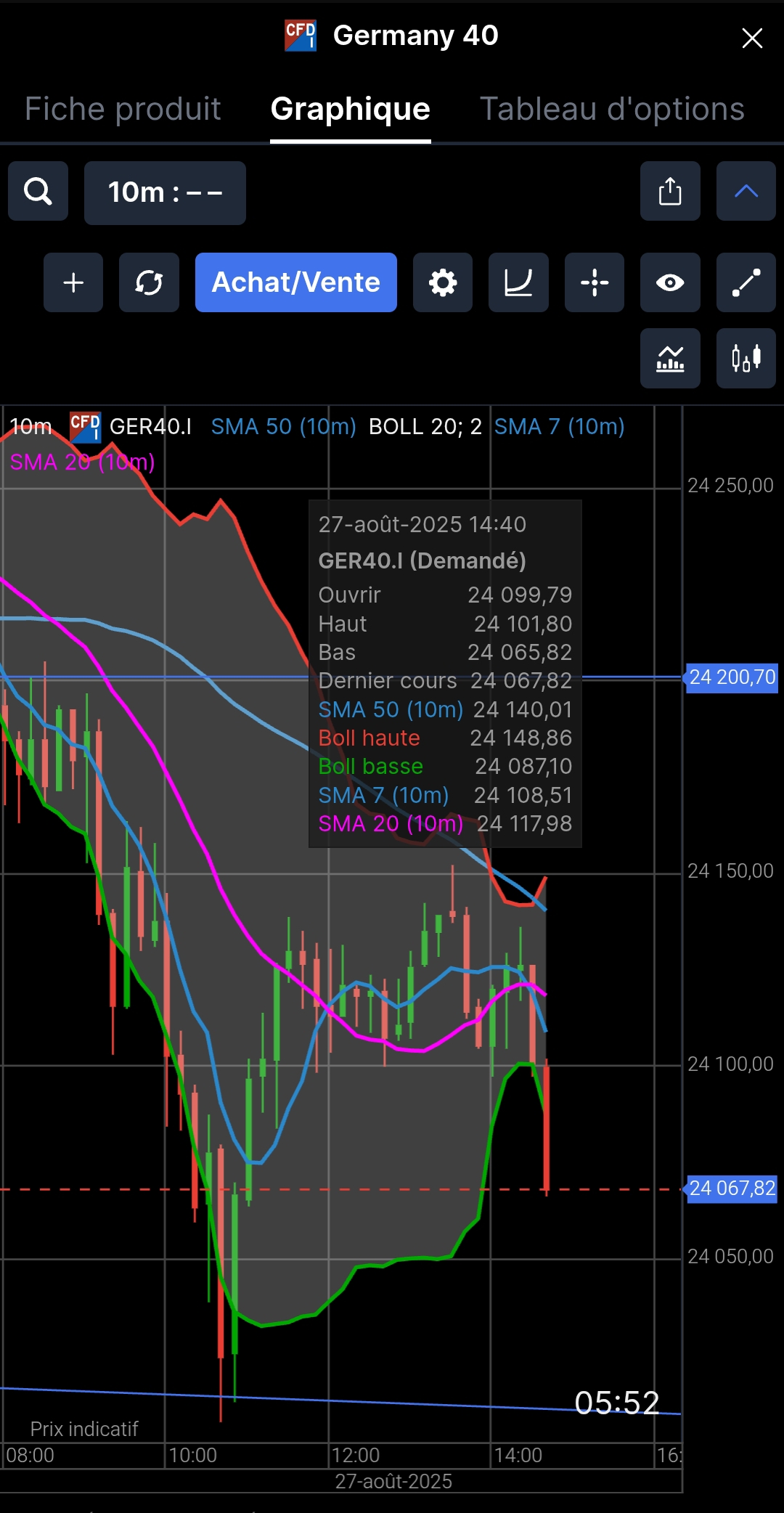Viewport: 784px width, 1513px height.
Task: Change the candlestick chart type
Action: [746, 358]
